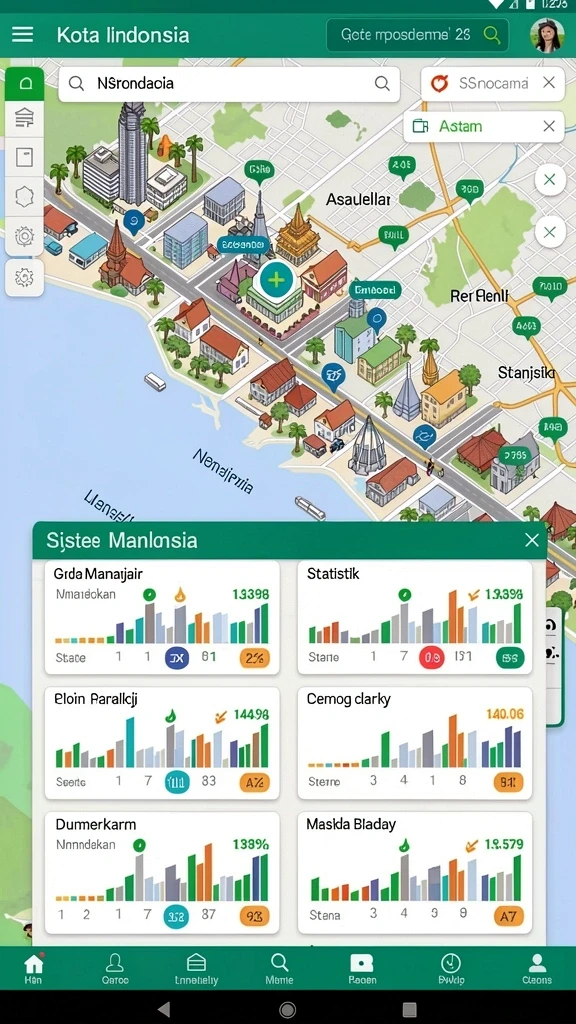Switch to the Claons profile tab

tap(537, 968)
